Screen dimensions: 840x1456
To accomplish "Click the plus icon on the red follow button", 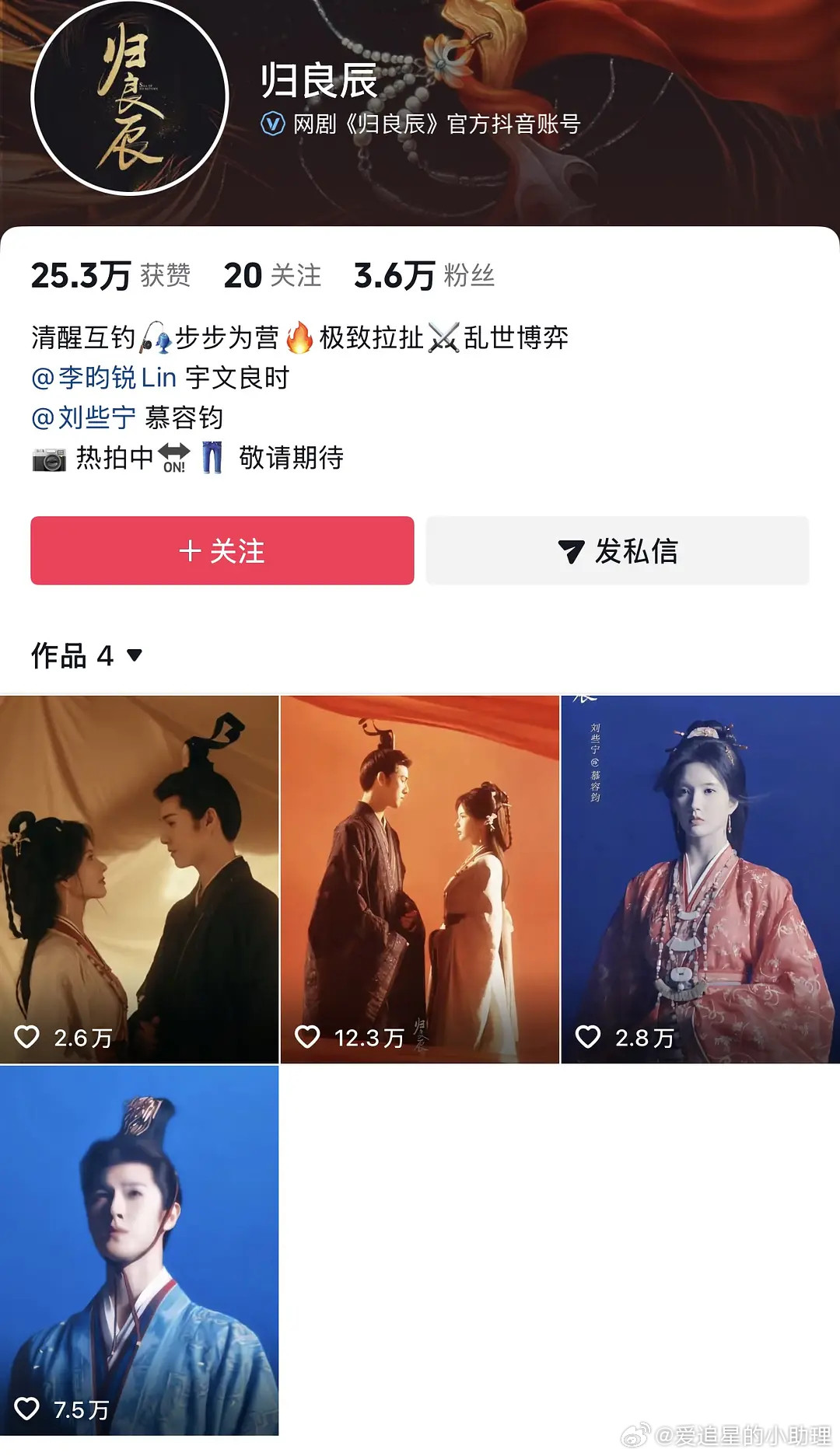I will pos(189,550).
